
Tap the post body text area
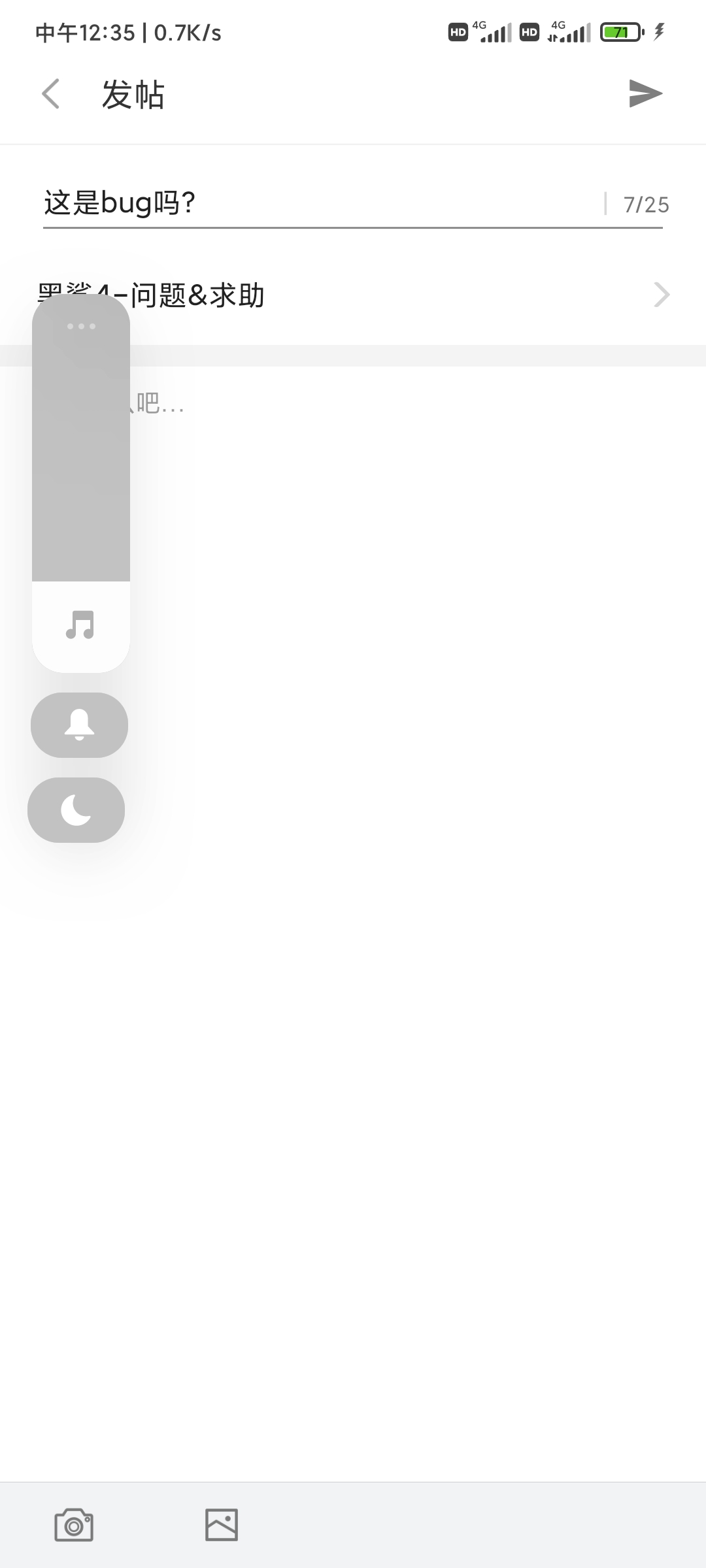(353, 915)
